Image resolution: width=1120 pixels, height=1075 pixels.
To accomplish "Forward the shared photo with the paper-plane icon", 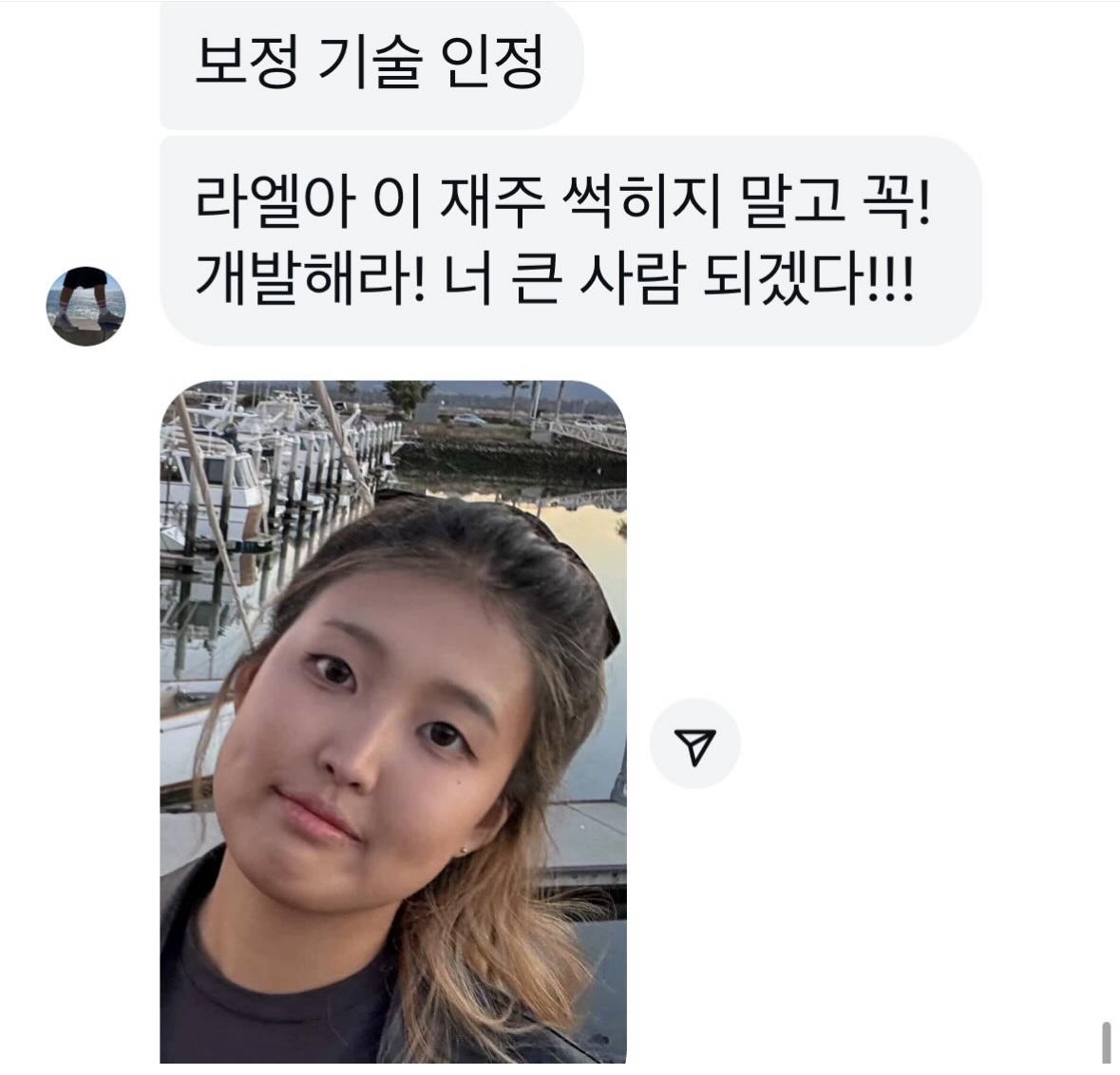I will click(694, 745).
